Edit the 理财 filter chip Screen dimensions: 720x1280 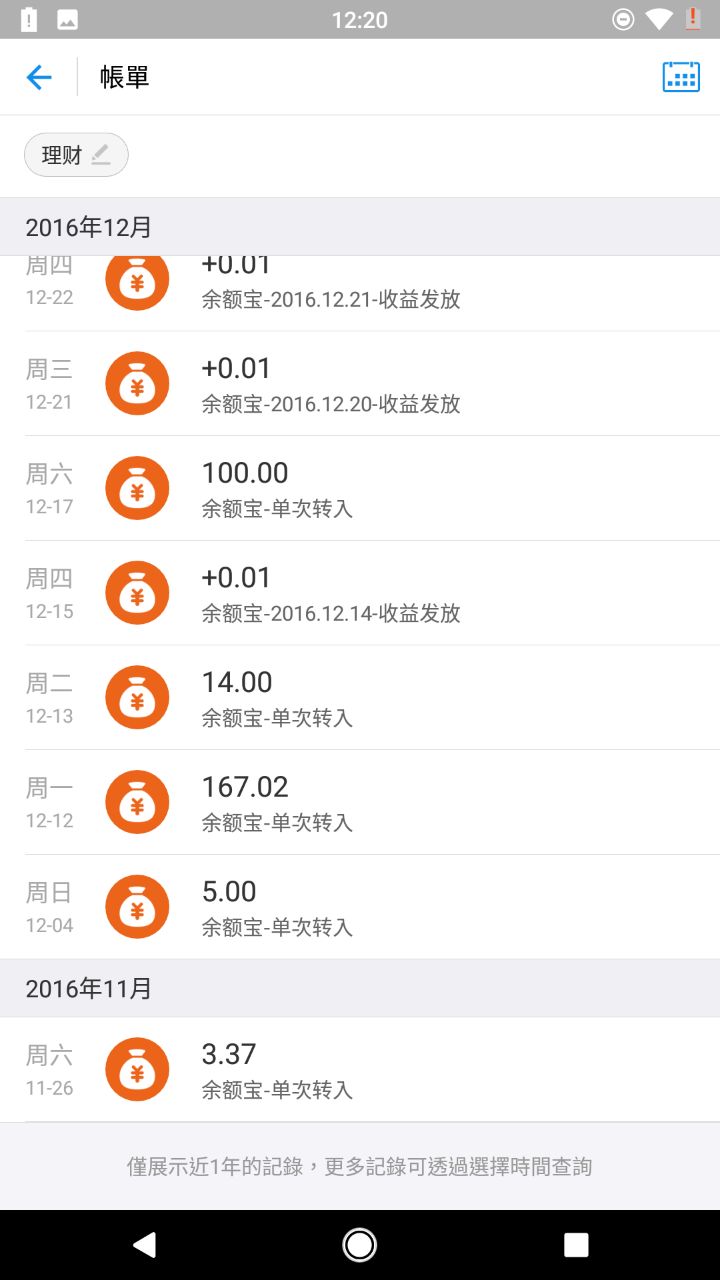coord(76,155)
